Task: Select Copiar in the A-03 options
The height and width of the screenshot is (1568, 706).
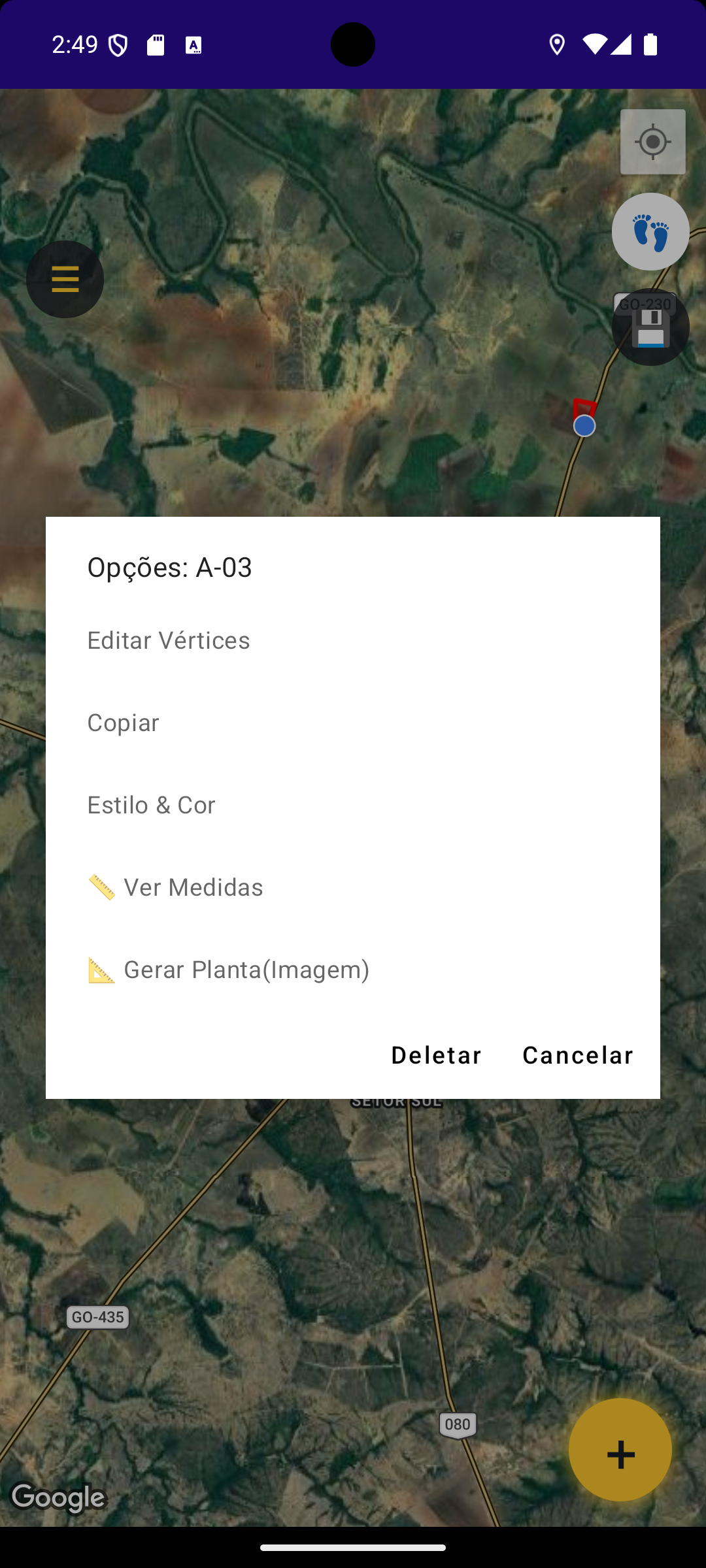Action: click(x=123, y=722)
